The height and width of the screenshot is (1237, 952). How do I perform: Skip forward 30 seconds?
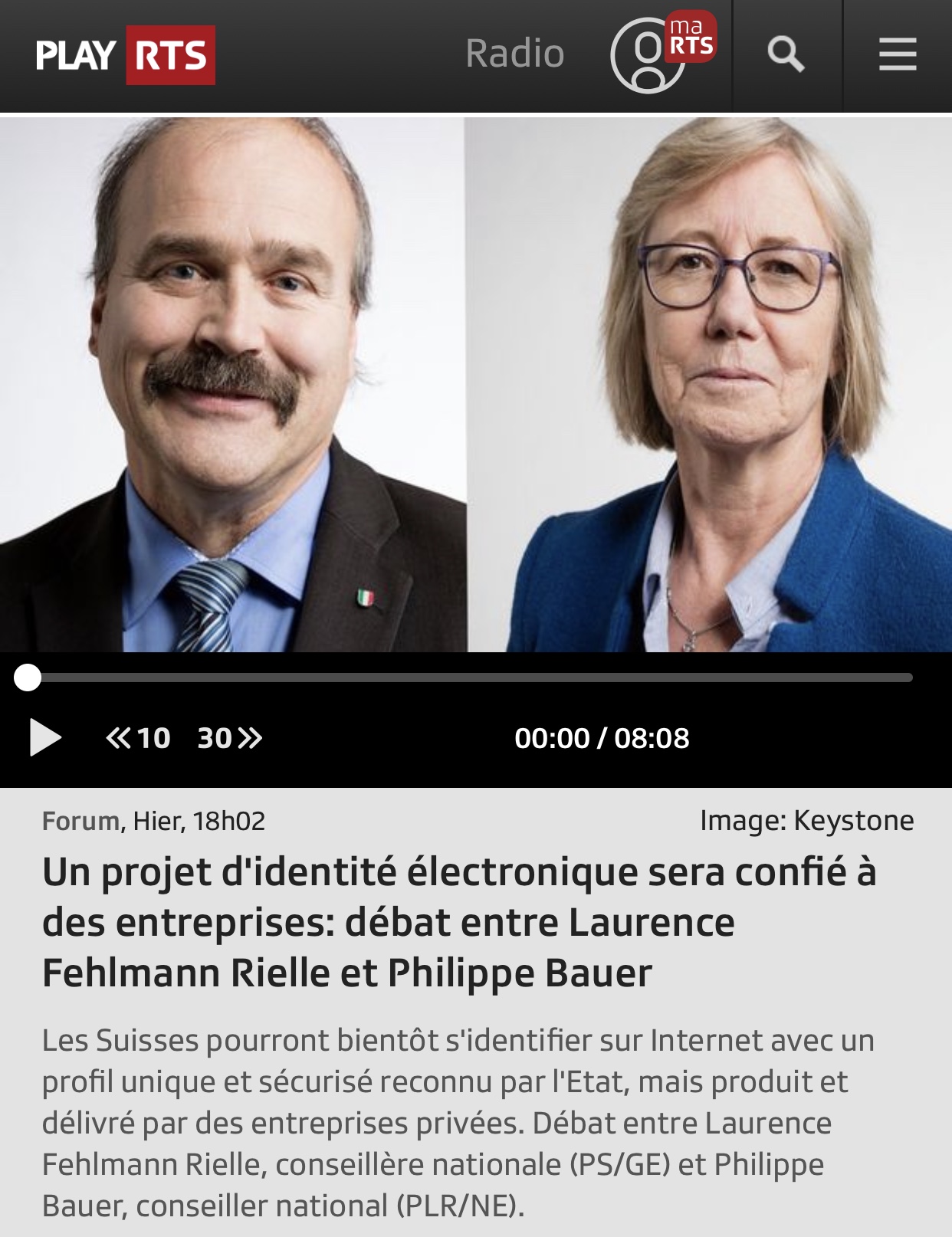(229, 738)
